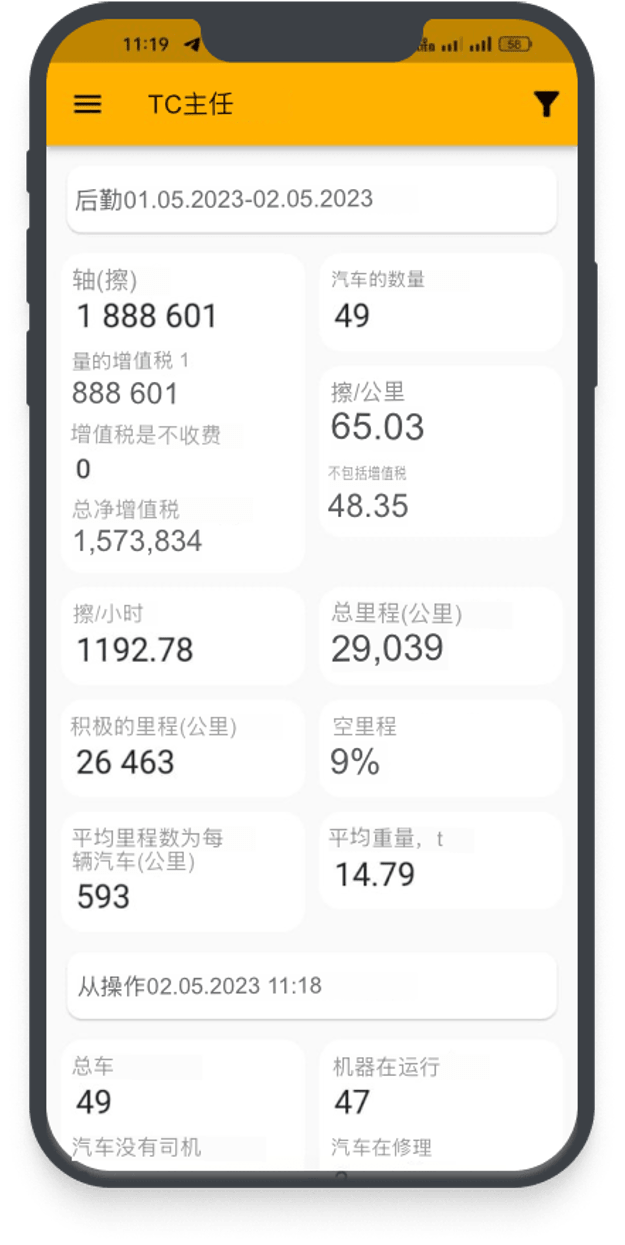Open the hamburger drawer menu
Image resolution: width=625 pixels, height=1245 pixels.
pos(88,104)
